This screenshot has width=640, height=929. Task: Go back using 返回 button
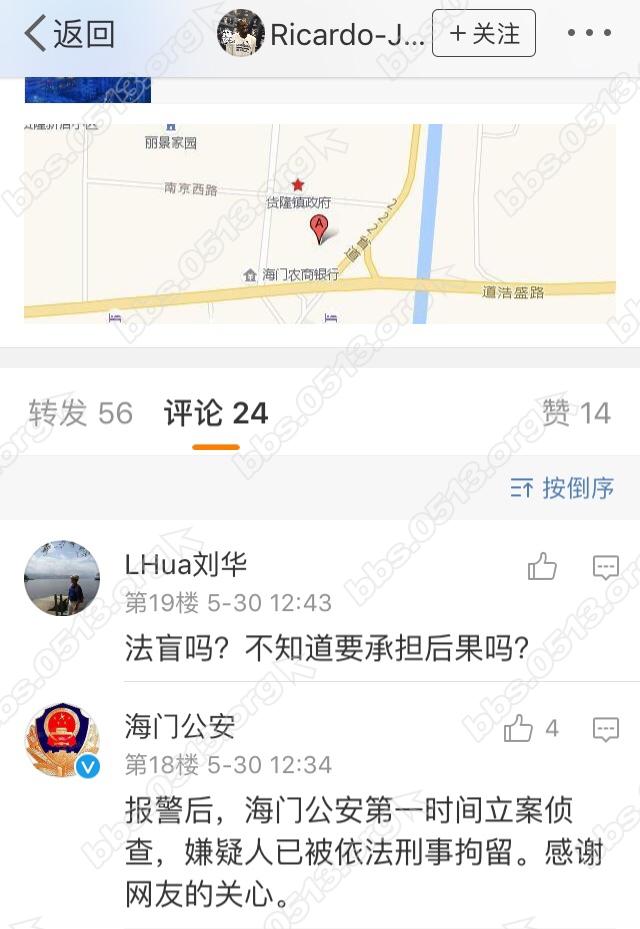pyautogui.click(x=68, y=34)
